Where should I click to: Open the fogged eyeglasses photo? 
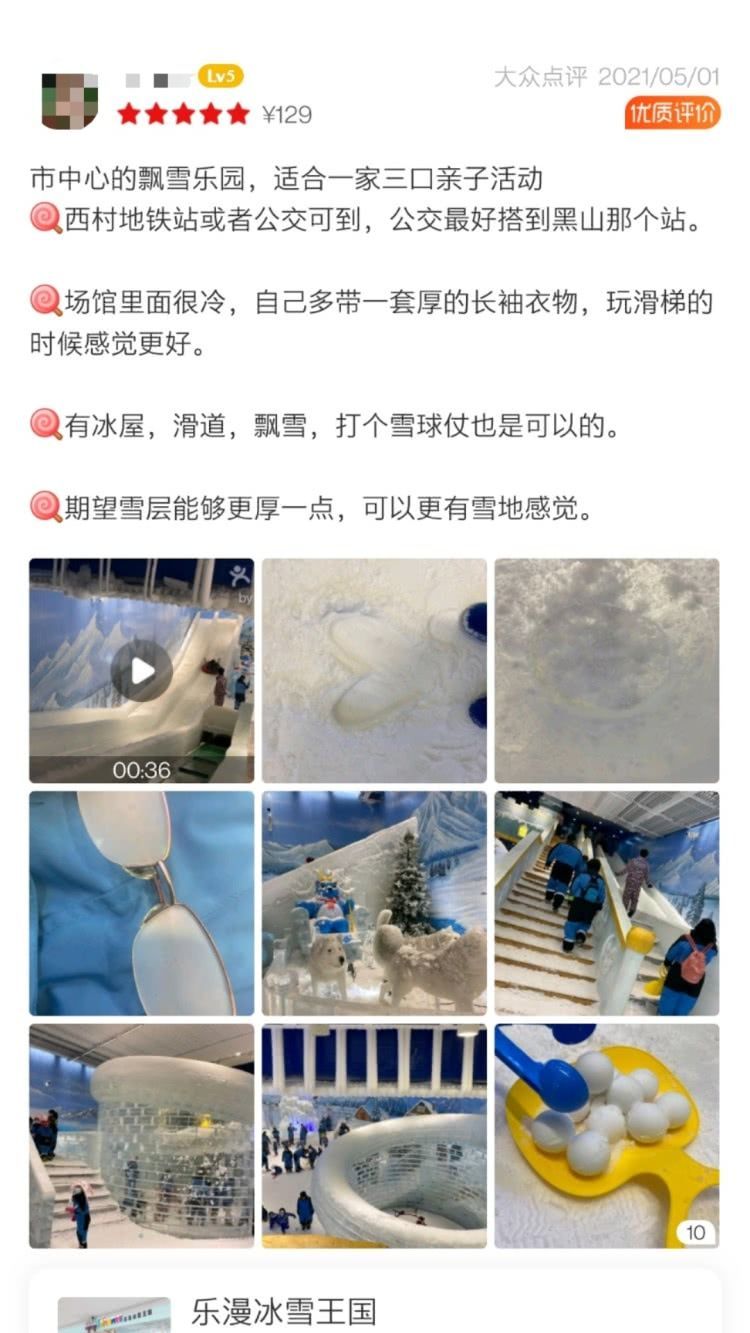point(141,903)
